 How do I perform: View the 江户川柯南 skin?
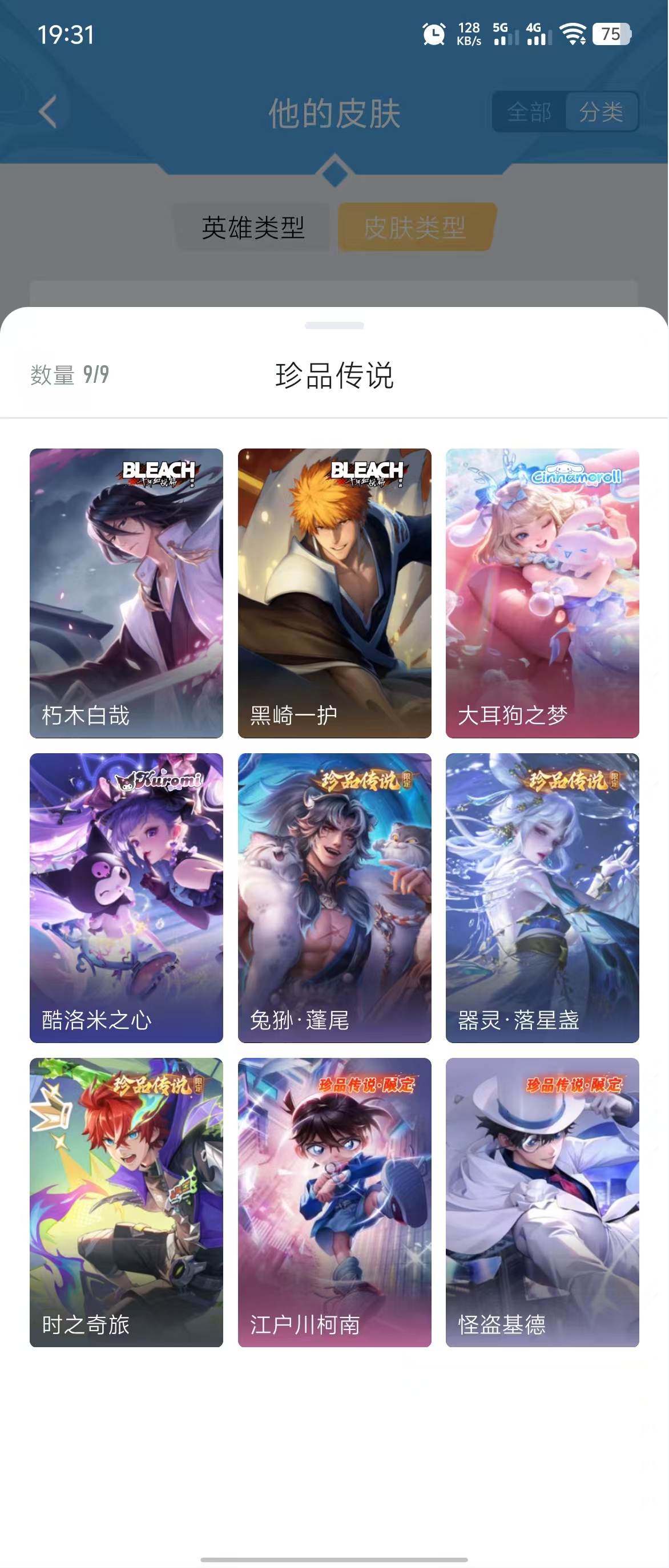[334, 1202]
